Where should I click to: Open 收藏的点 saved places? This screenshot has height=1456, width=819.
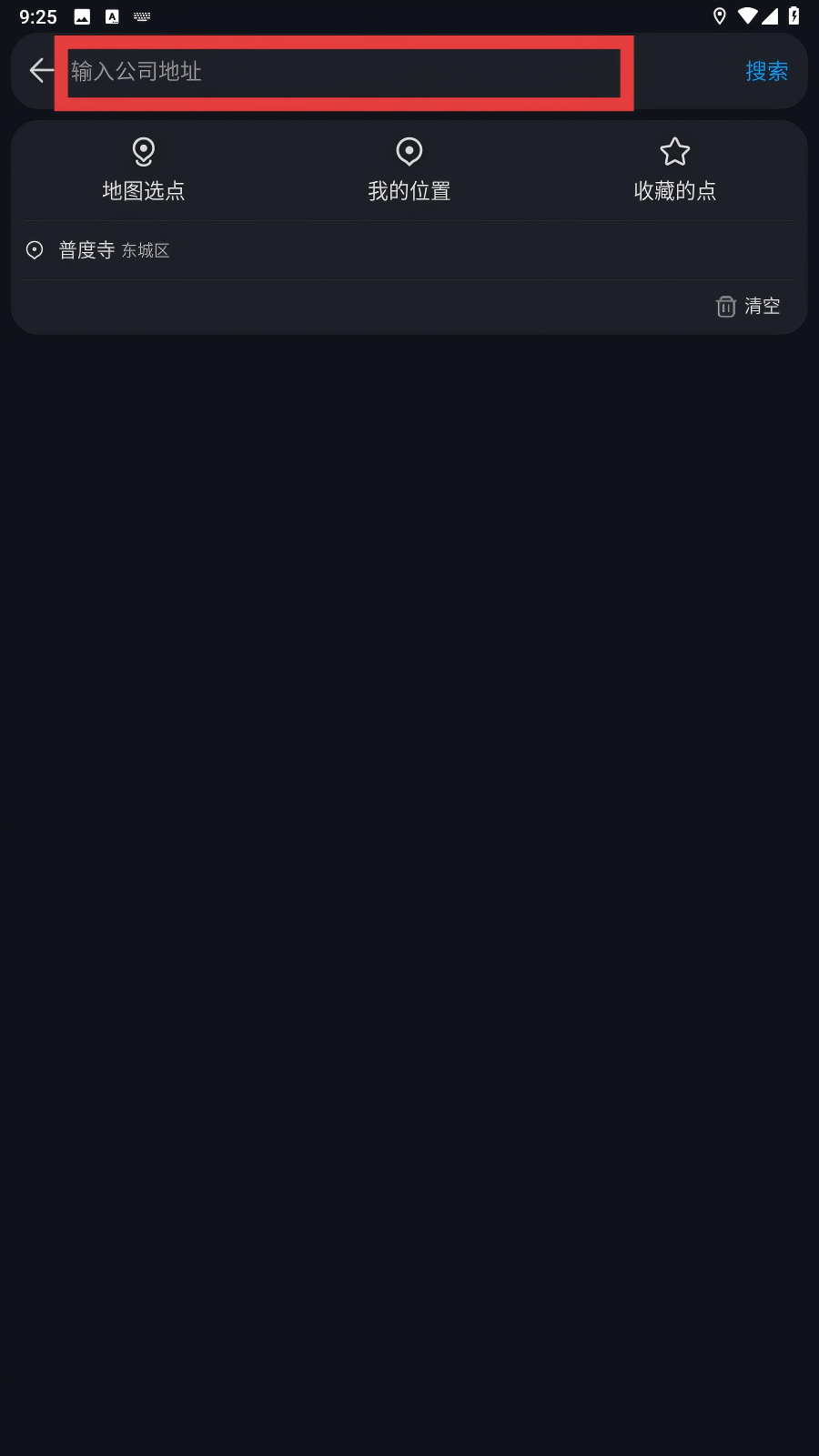[x=674, y=170]
